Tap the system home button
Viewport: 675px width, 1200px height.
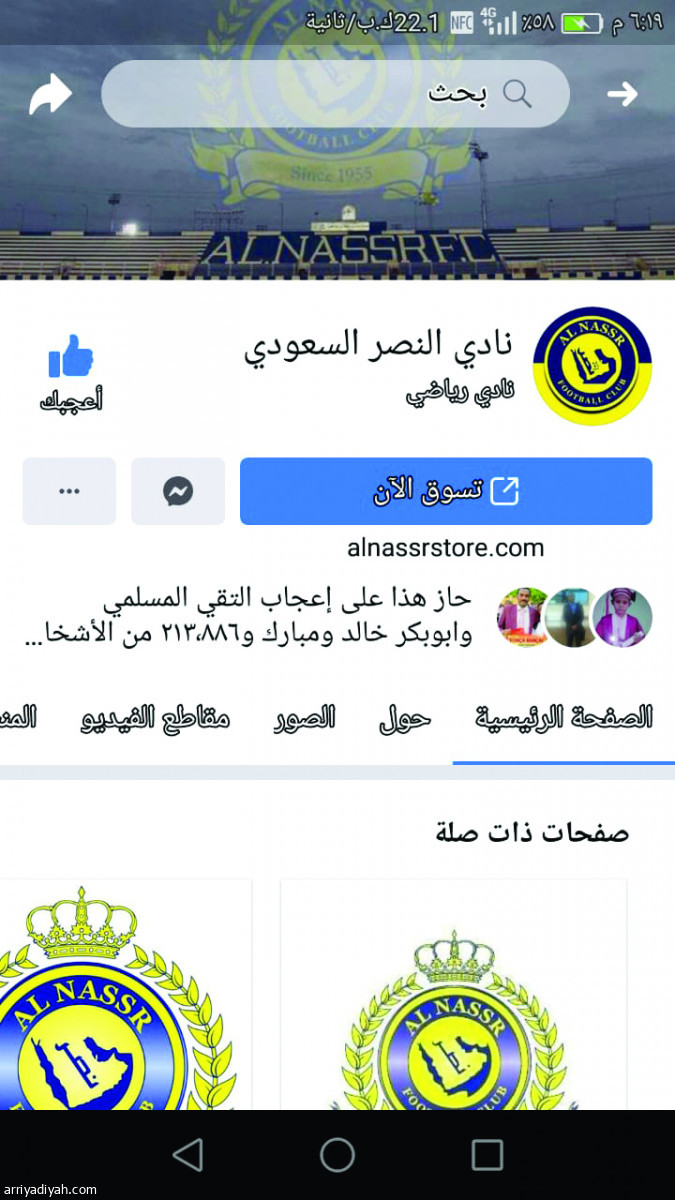click(x=337, y=1155)
